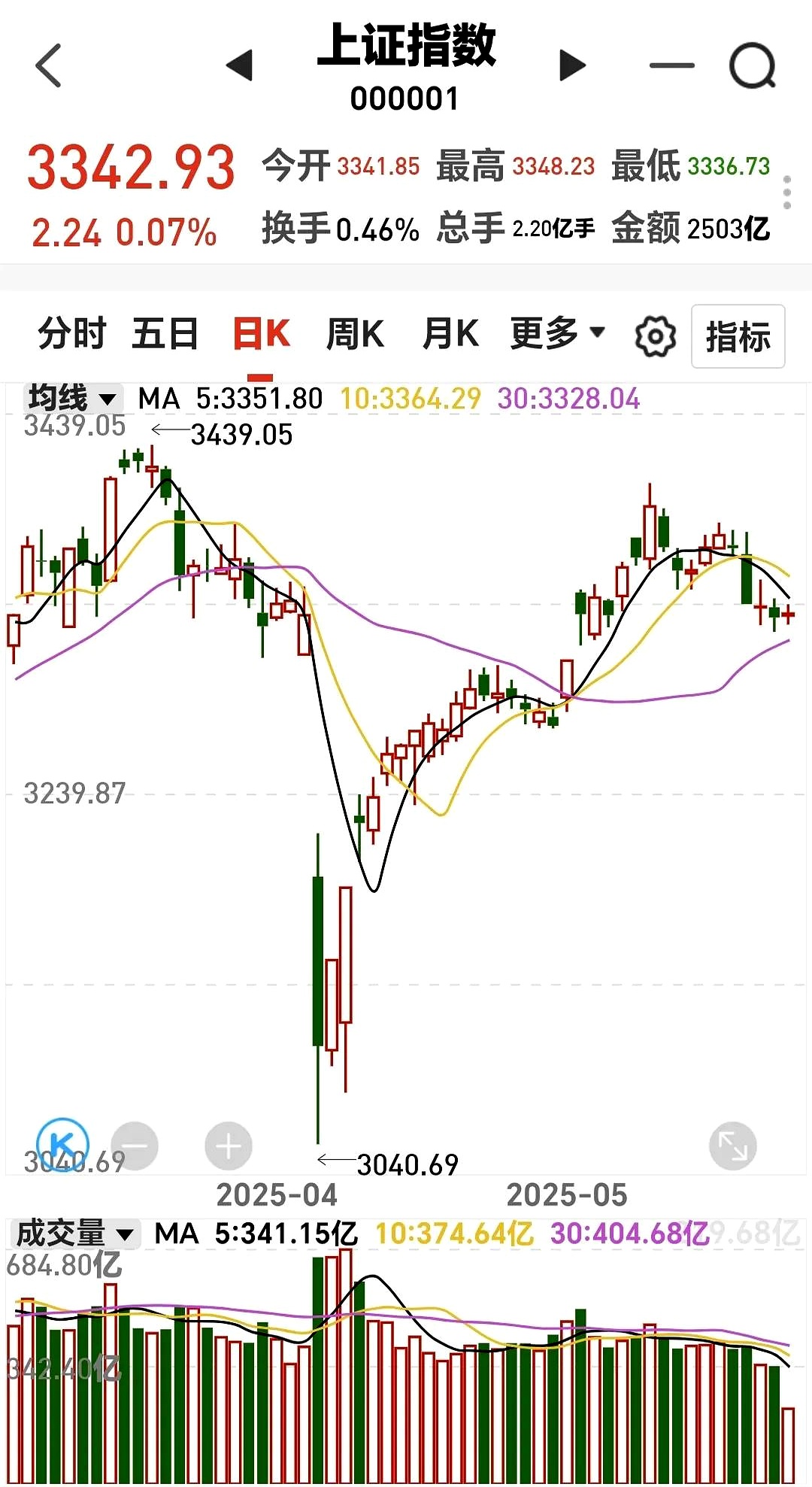Switch to the next stock with right triangle
The width and height of the screenshot is (812, 1487).
[572, 65]
